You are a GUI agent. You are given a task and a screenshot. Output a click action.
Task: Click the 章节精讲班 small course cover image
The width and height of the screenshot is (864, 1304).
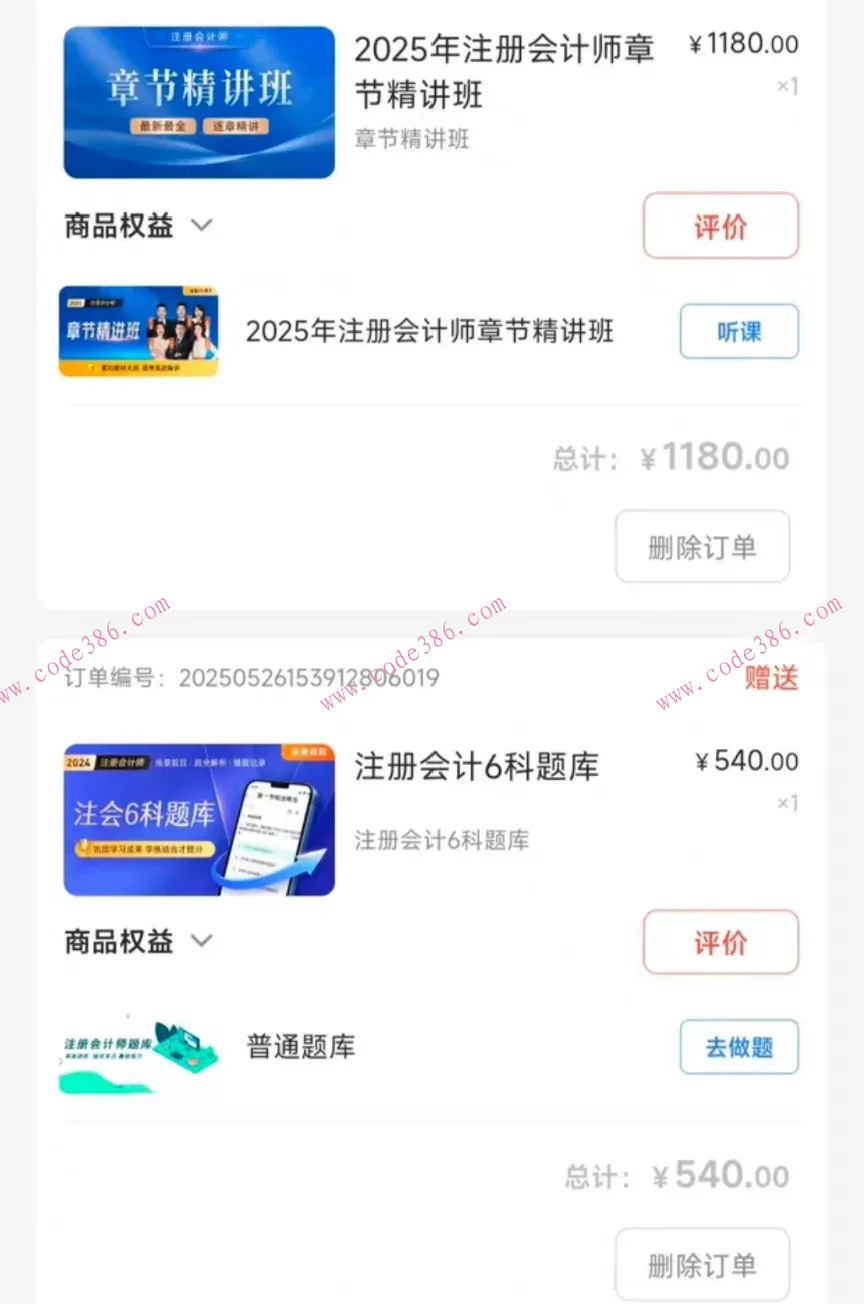tap(139, 331)
